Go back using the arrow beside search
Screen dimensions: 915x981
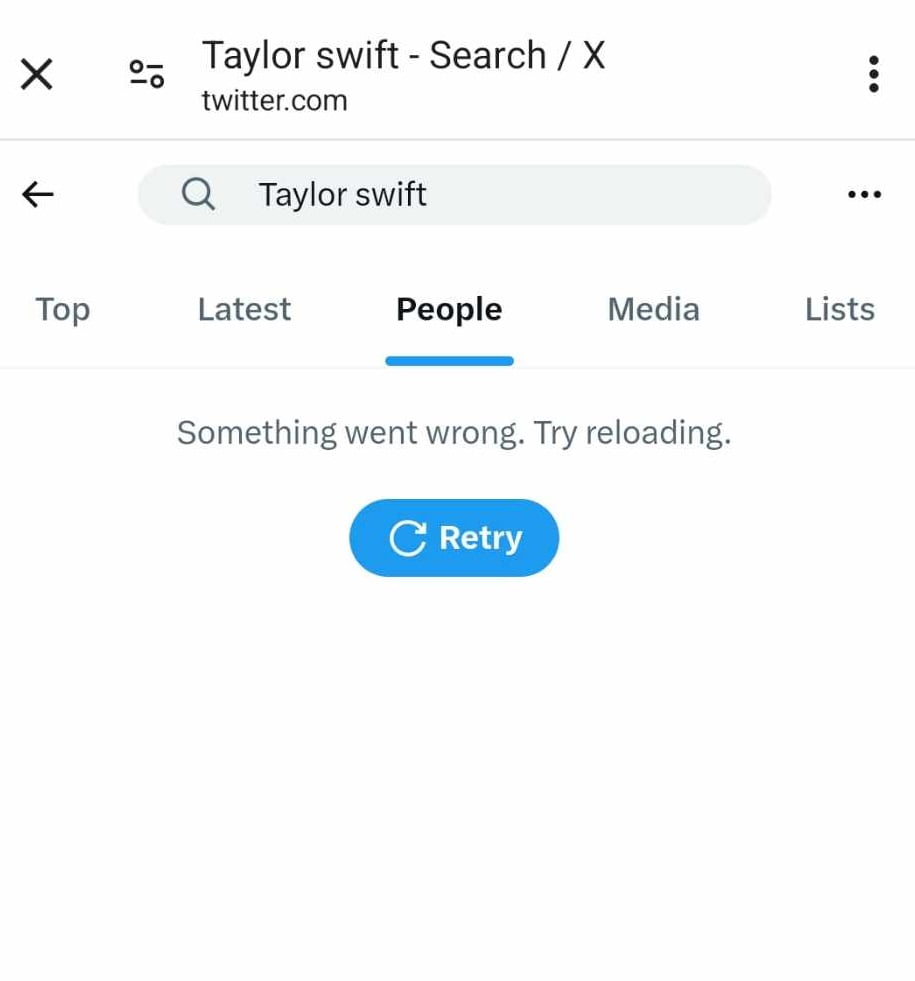38,194
